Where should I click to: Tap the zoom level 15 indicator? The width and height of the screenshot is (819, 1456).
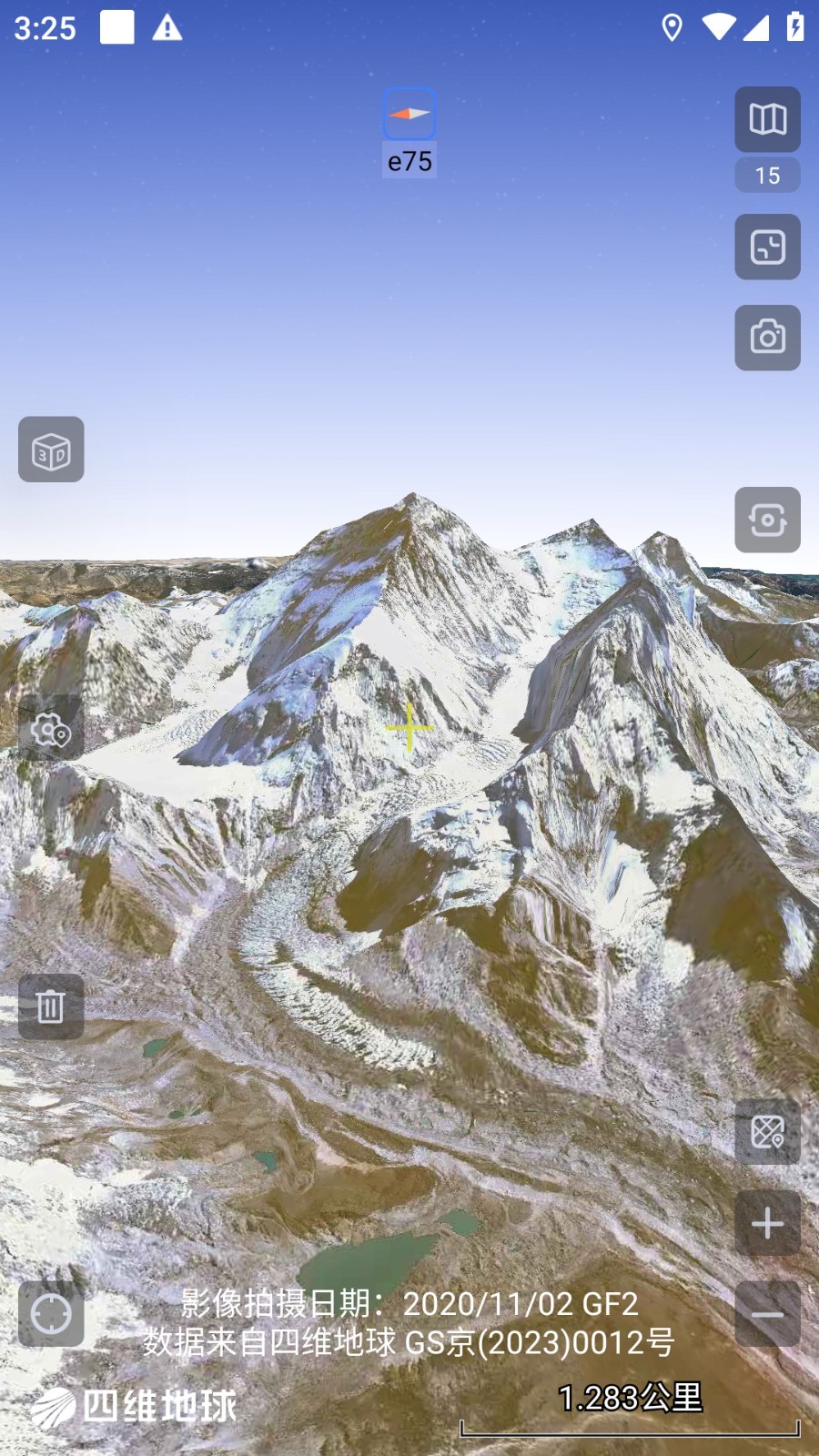[x=767, y=174]
